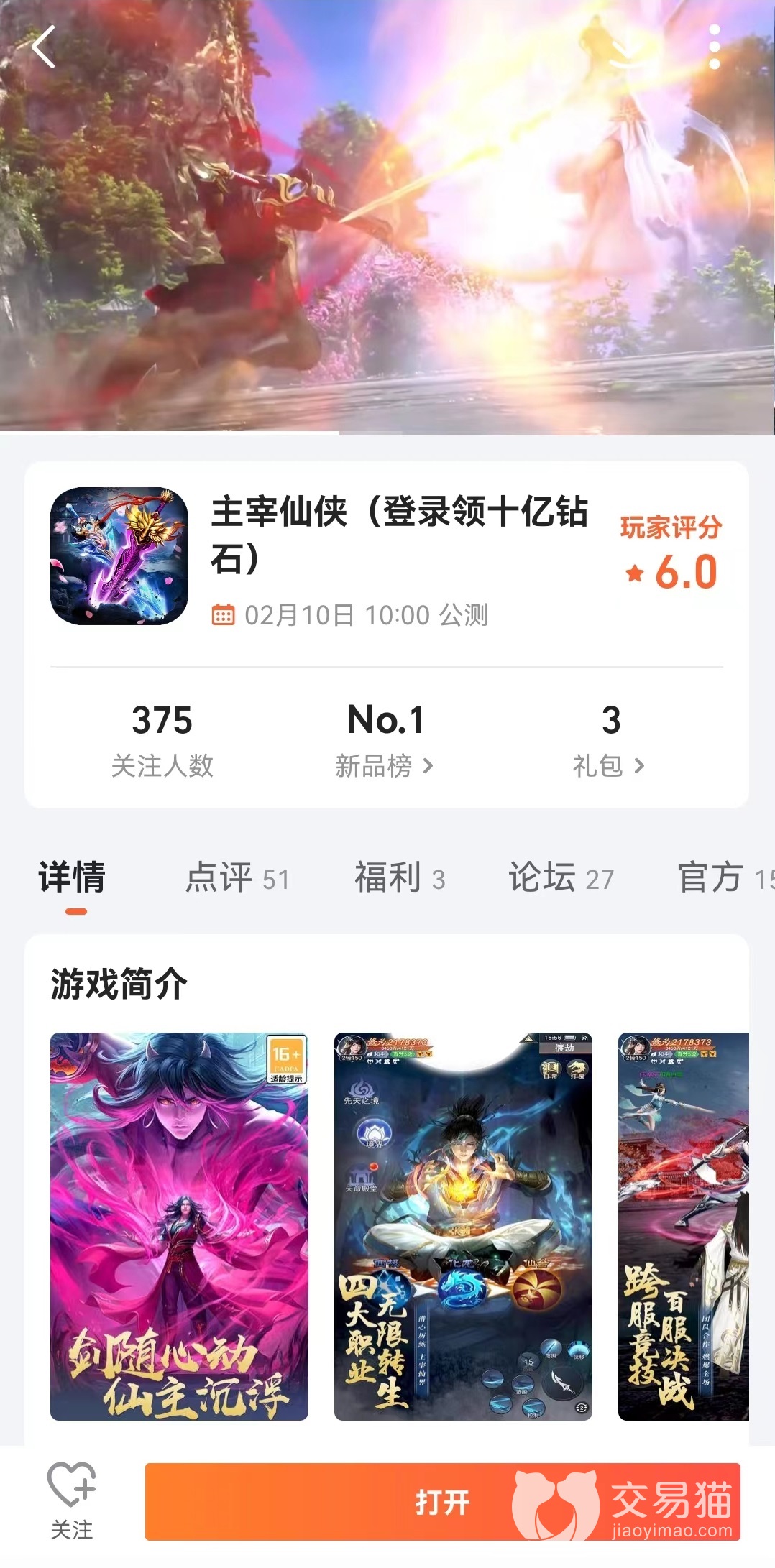Switch to the 官方 tab
775x1568 pixels.
coord(723,878)
